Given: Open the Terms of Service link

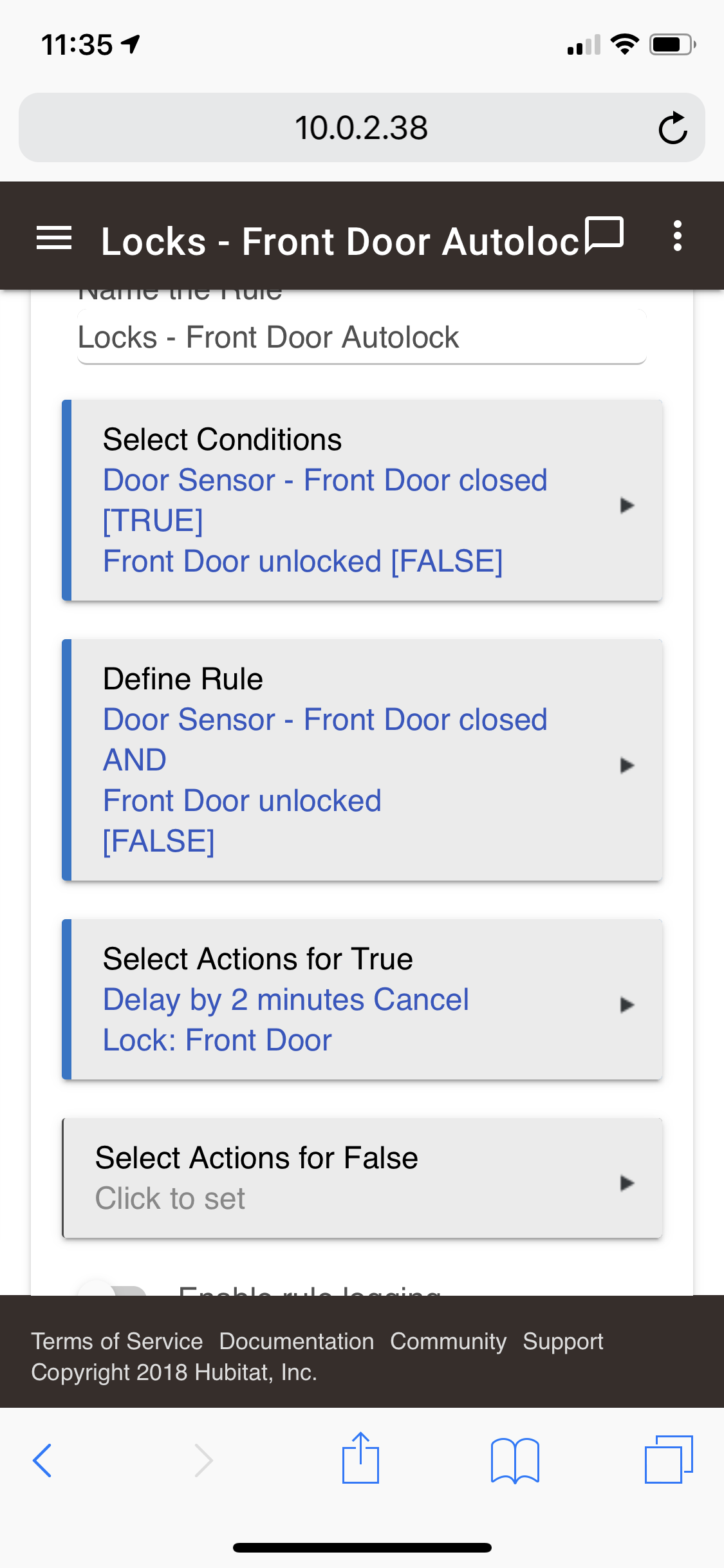Looking at the screenshot, I should click(x=117, y=1341).
